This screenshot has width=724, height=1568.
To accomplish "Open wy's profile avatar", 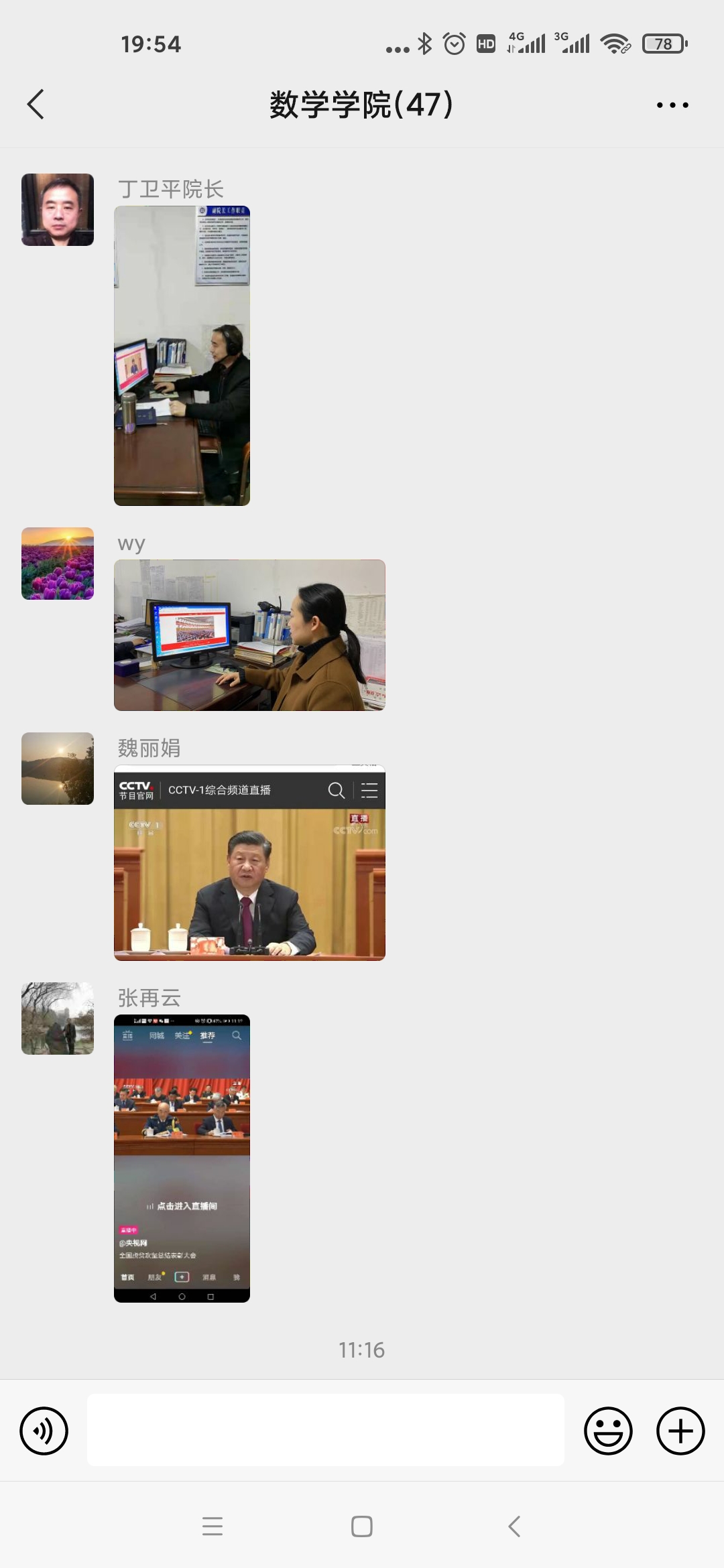I will 58,564.
